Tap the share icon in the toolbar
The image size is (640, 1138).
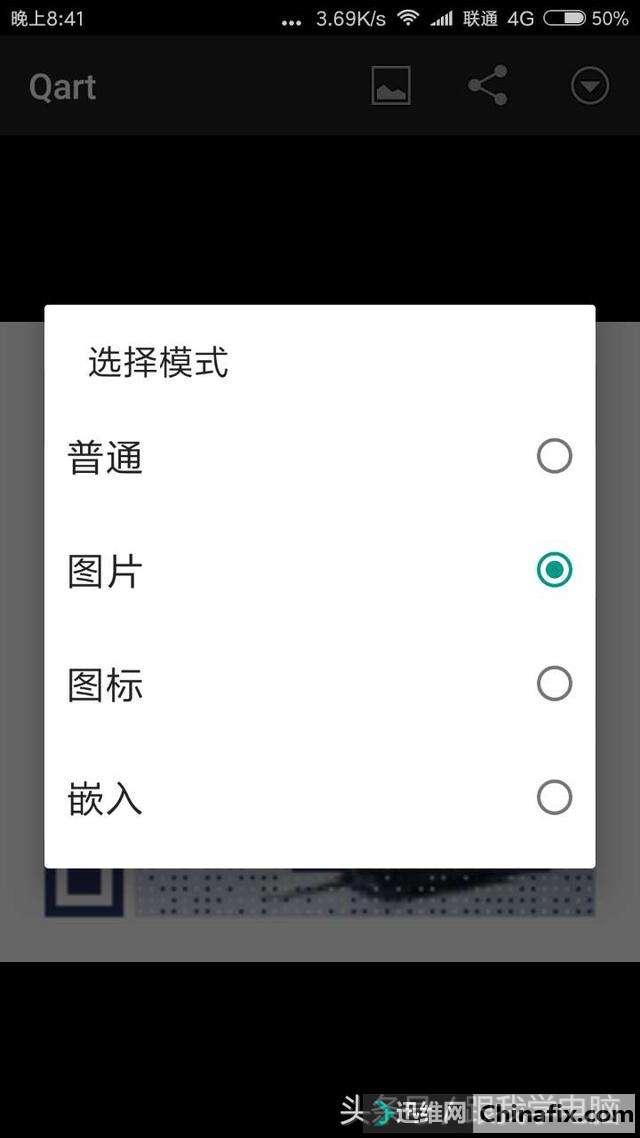488,86
